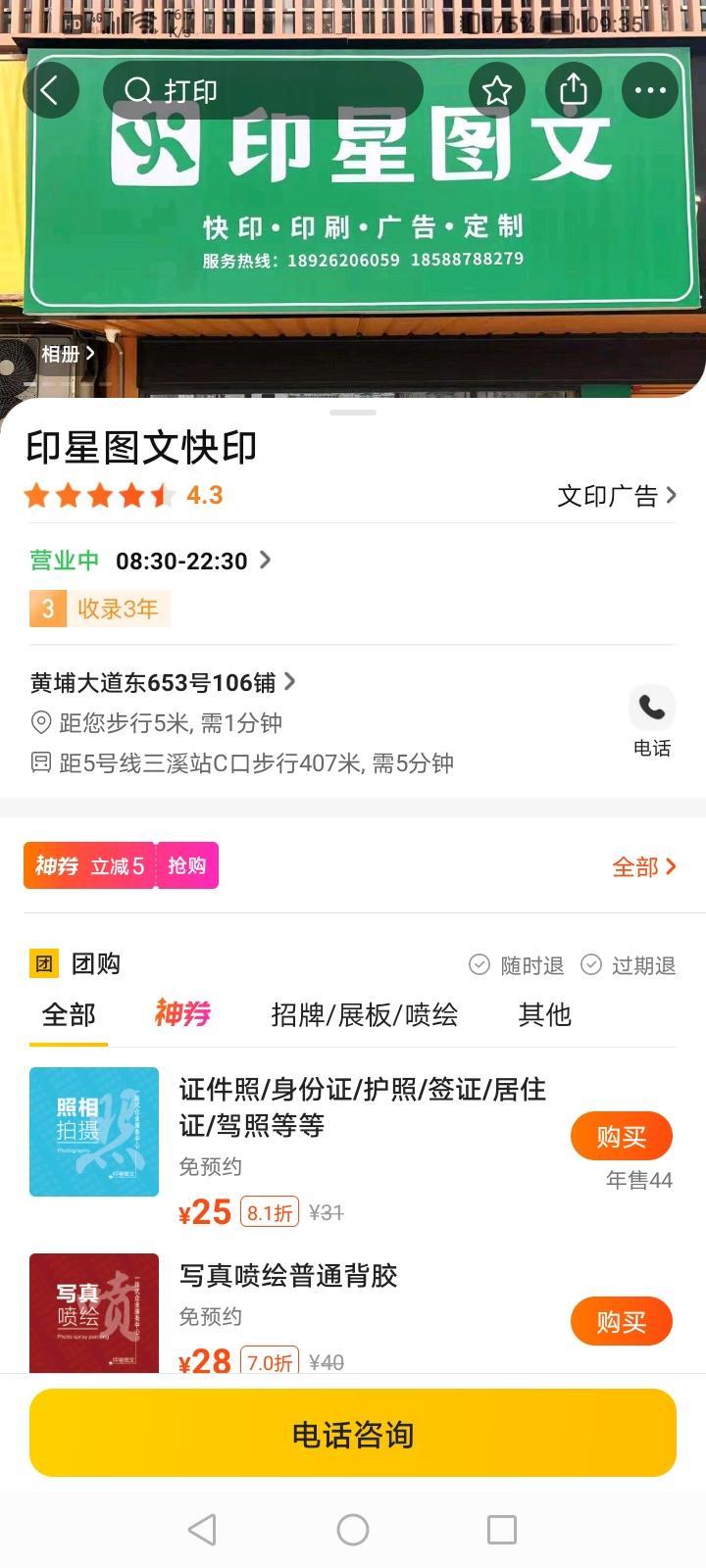Call the shop via 电话 icon
The image size is (706, 1568).
[651, 720]
